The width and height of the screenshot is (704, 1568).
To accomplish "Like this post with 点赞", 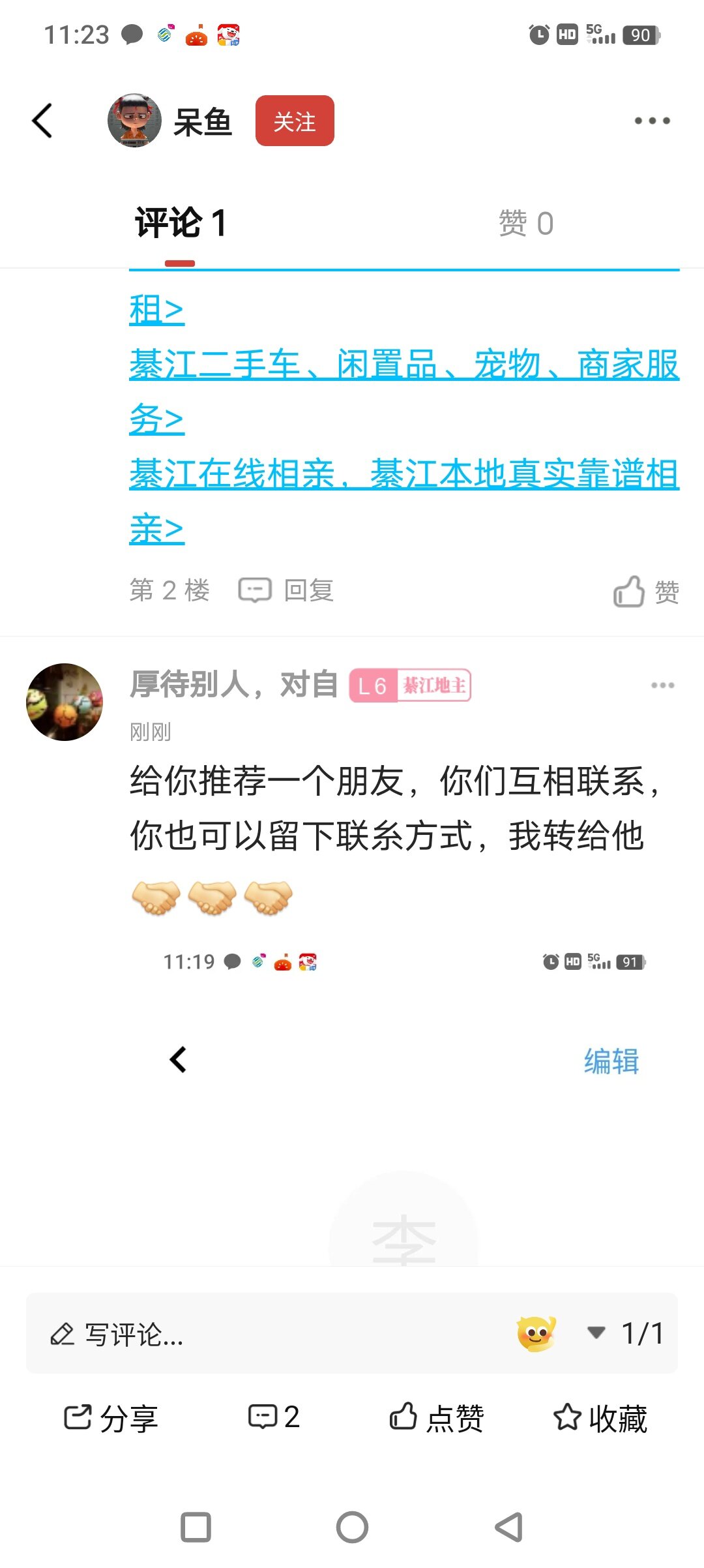I will click(x=437, y=1418).
